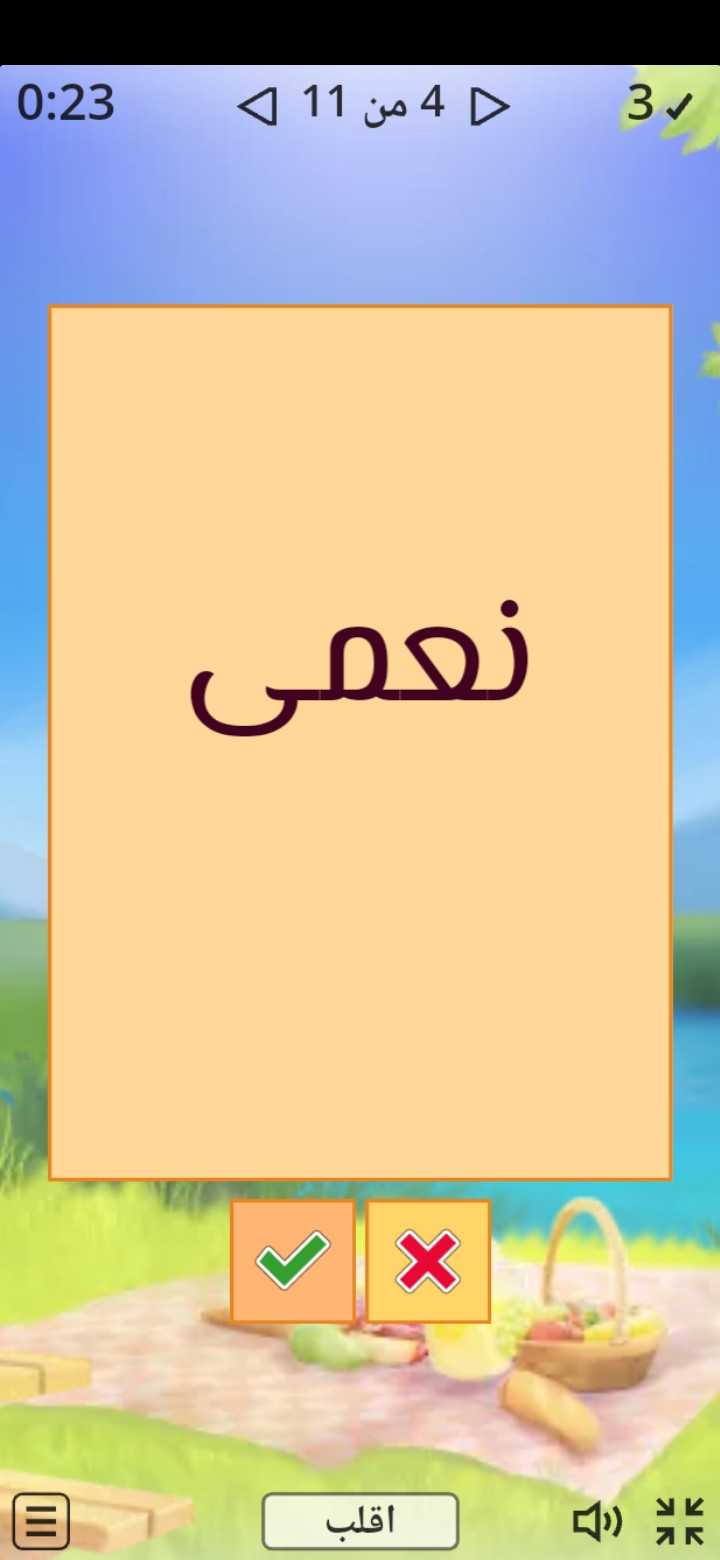Mark the card as correct with the green check
The height and width of the screenshot is (1560, 720).
pos(293,1261)
